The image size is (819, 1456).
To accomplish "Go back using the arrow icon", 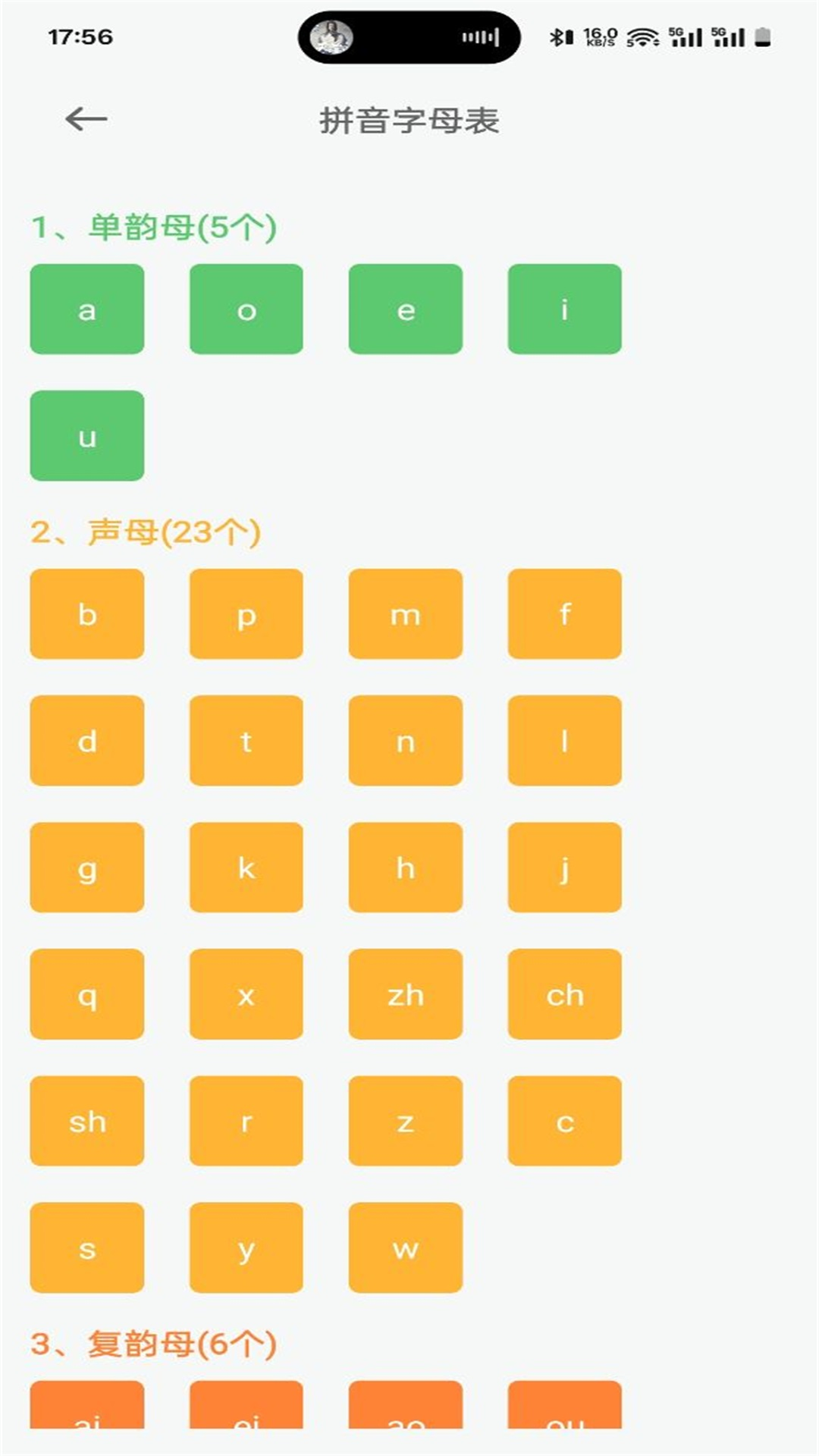I will click(86, 119).
